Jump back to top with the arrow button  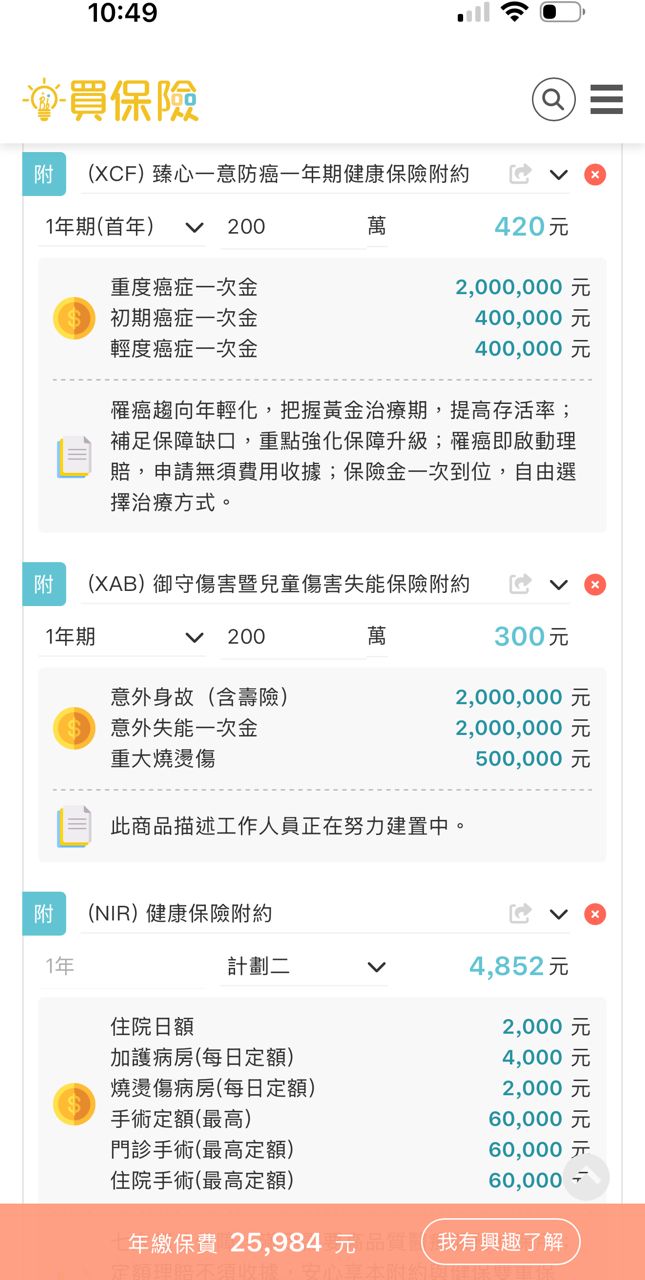586,1177
